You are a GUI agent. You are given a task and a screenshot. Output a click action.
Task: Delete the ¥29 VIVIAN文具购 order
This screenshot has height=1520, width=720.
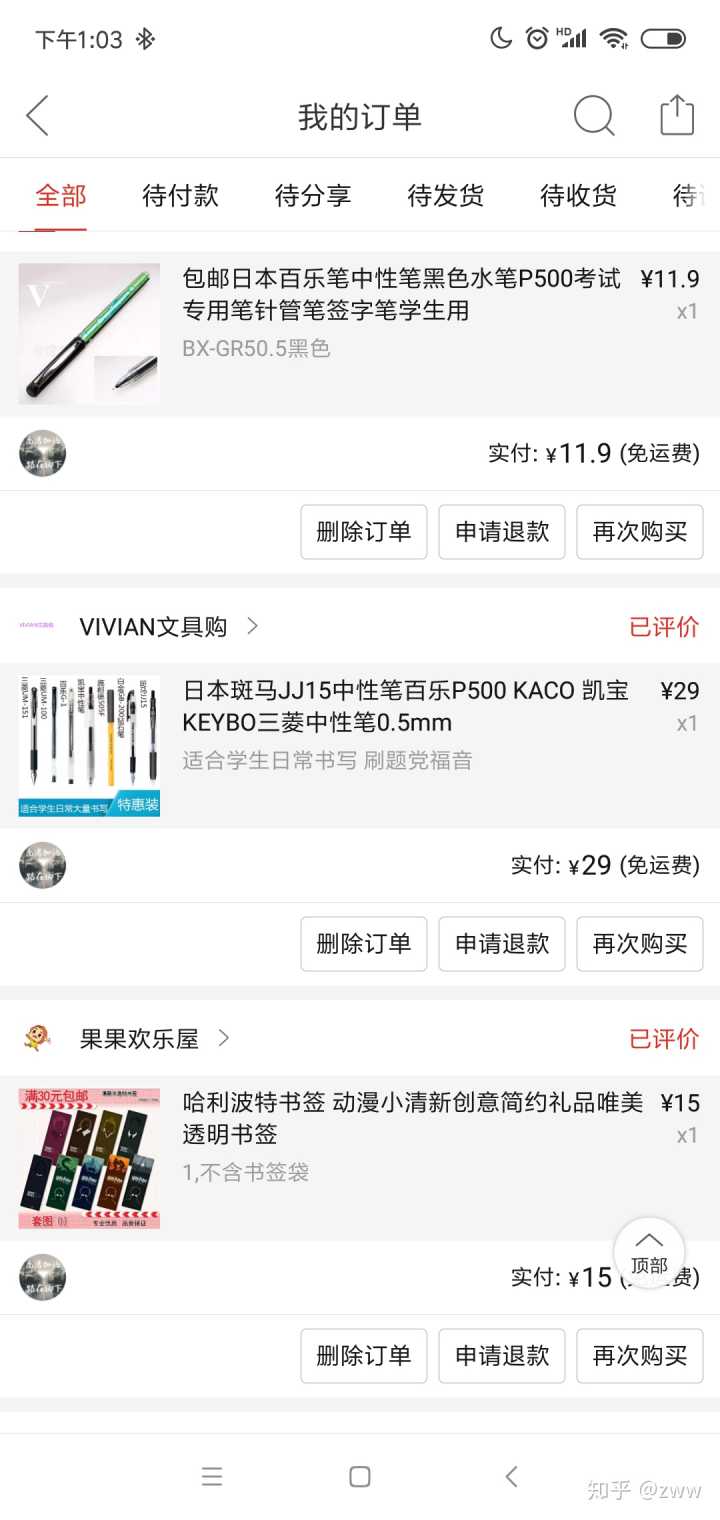(363, 944)
